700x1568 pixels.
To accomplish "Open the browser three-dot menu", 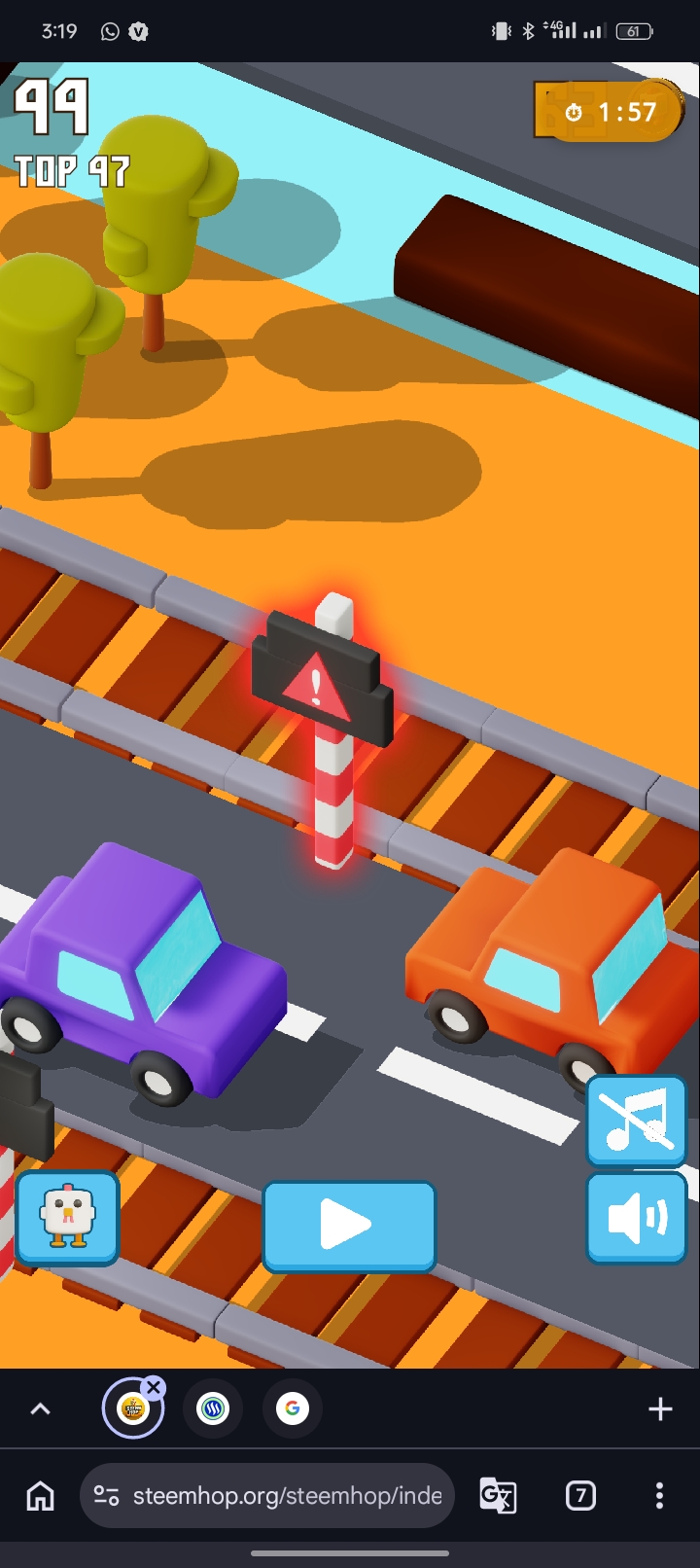I will [x=659, y=1496].
